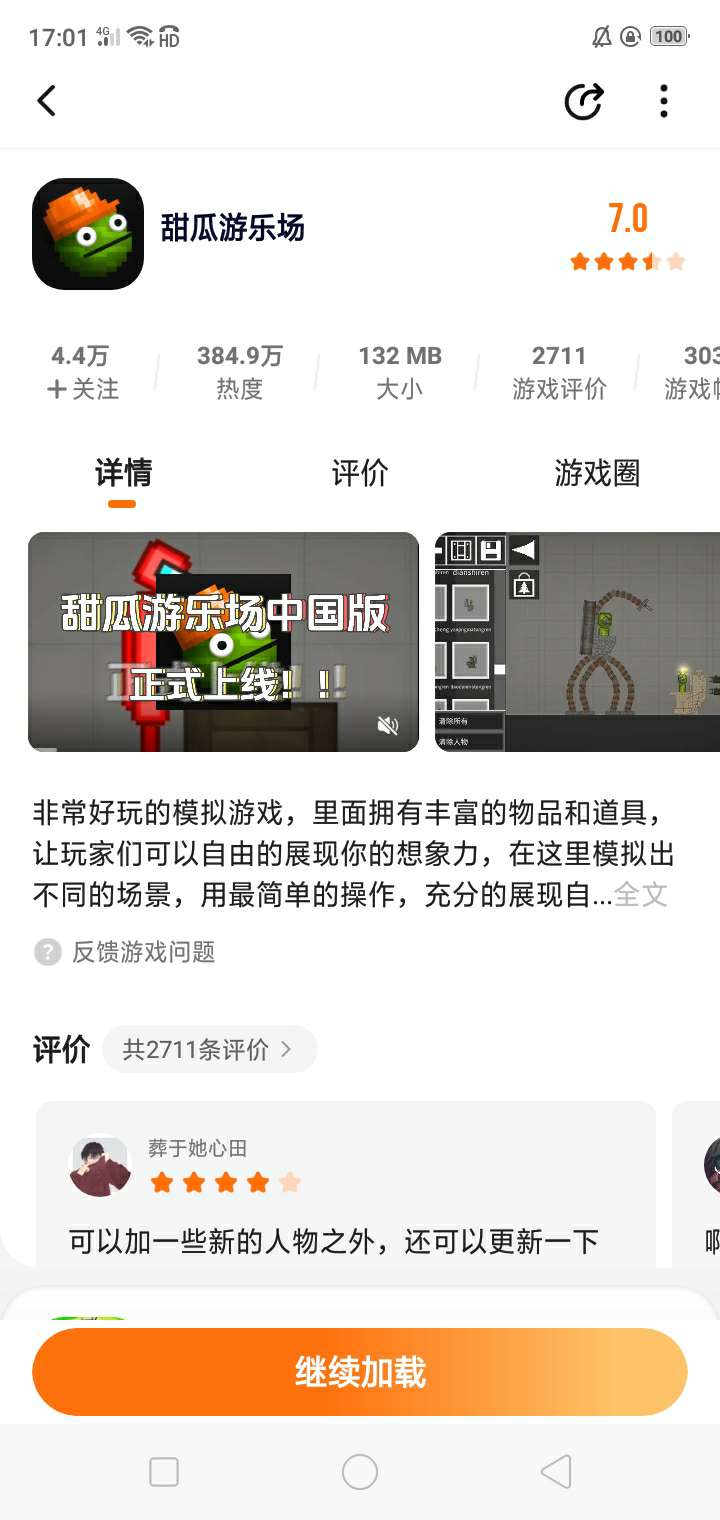Go back using the top arrow
The height and width of the screenshot is (1520, 720).
(46, 101)
